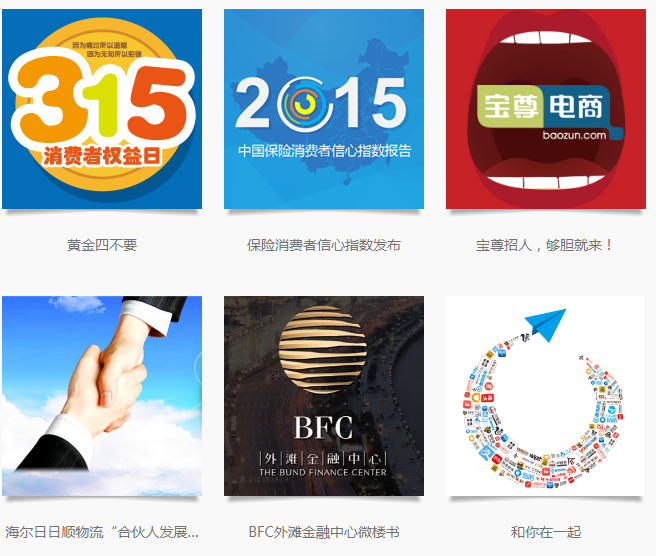Screen dimensions: 656x556
Task: Select the 宝尊招人，够胆就来！ tile
Action: (545, 109)
